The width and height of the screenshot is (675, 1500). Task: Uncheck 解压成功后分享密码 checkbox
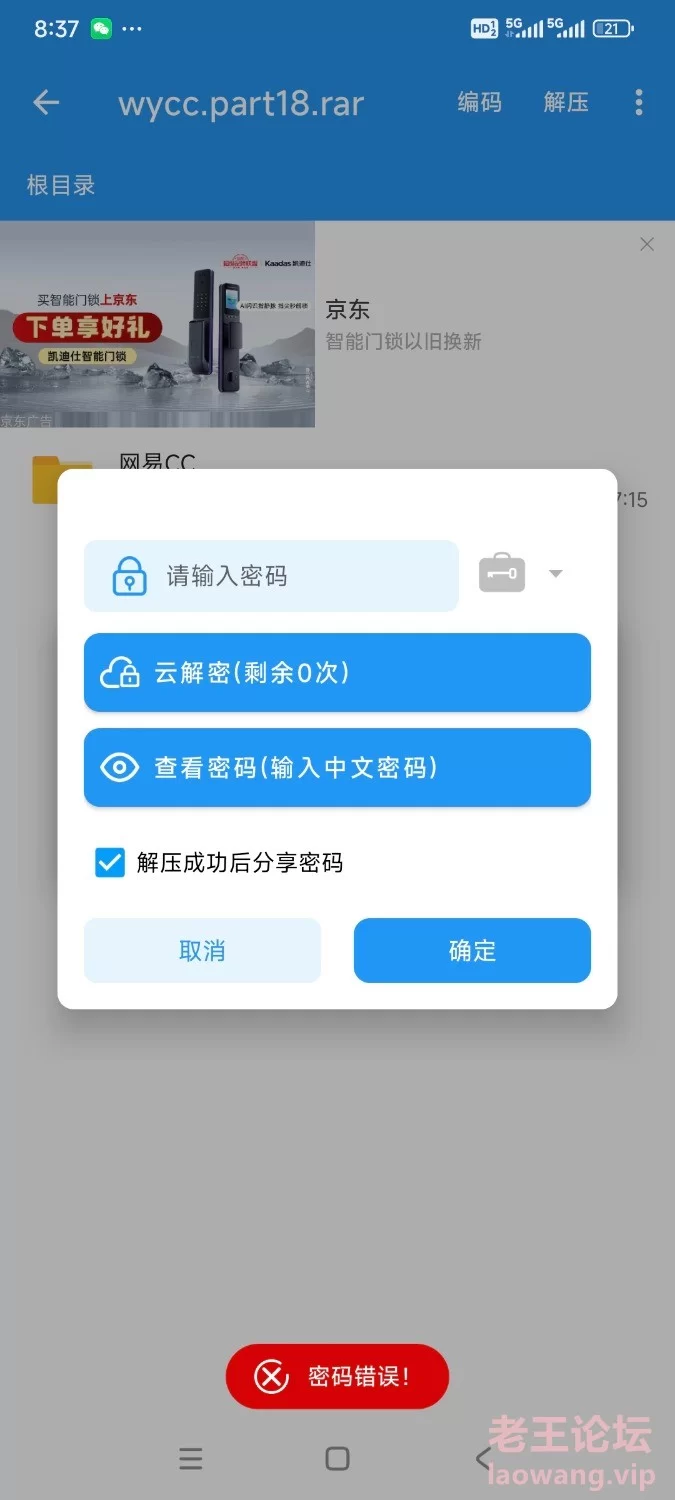110,862
